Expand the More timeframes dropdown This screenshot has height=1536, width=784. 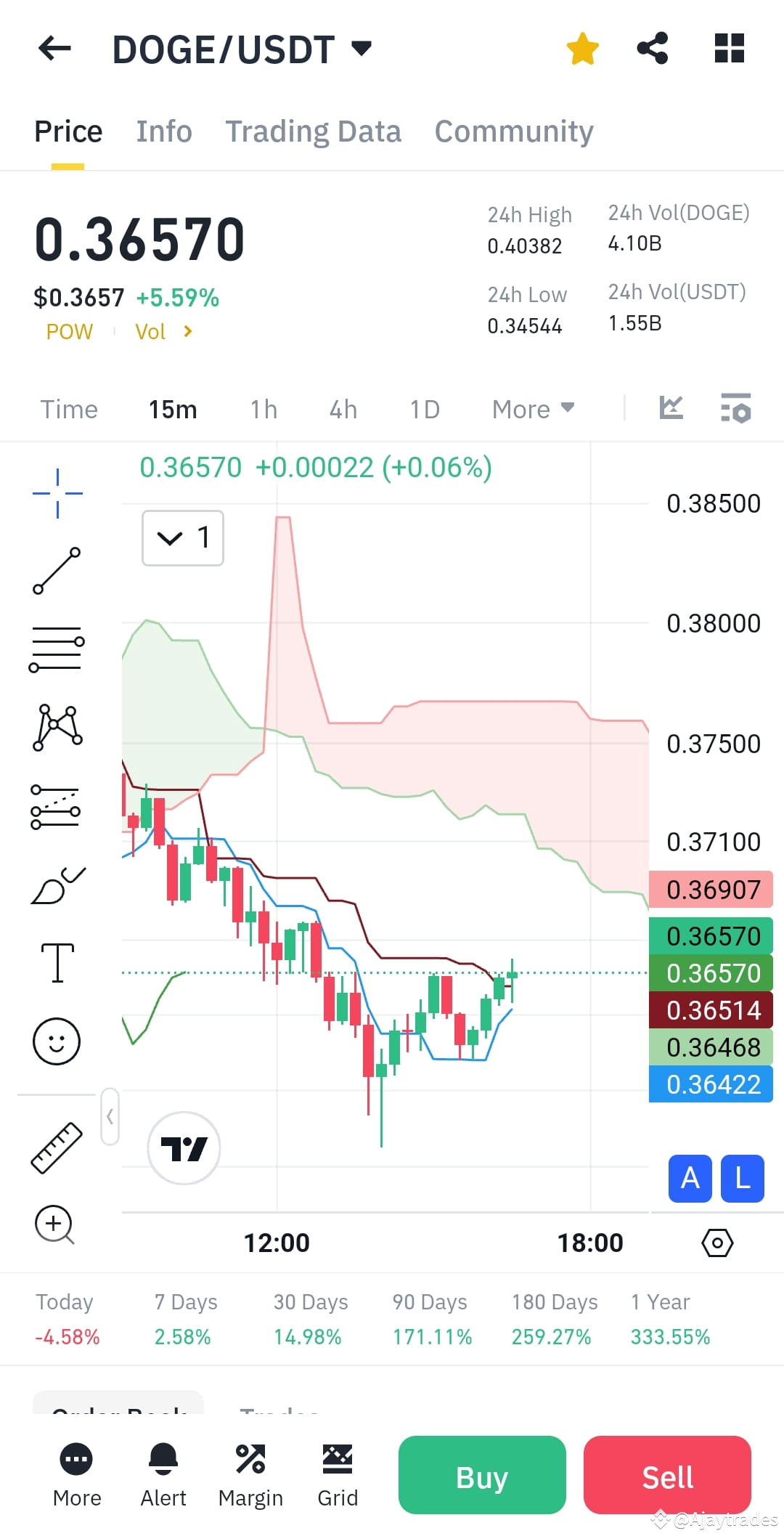coord(532,409)
